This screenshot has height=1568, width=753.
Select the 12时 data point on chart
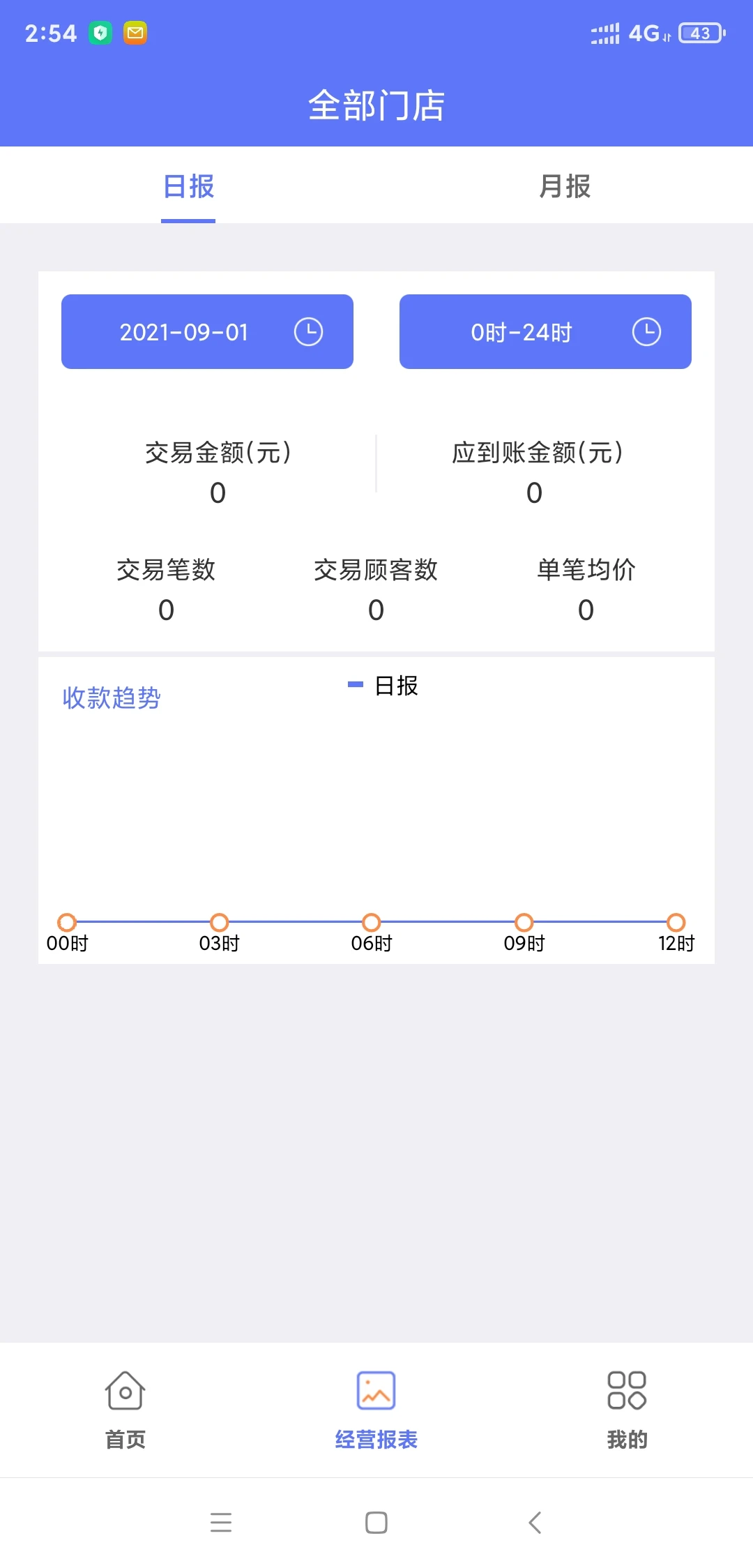pos(675,923)
